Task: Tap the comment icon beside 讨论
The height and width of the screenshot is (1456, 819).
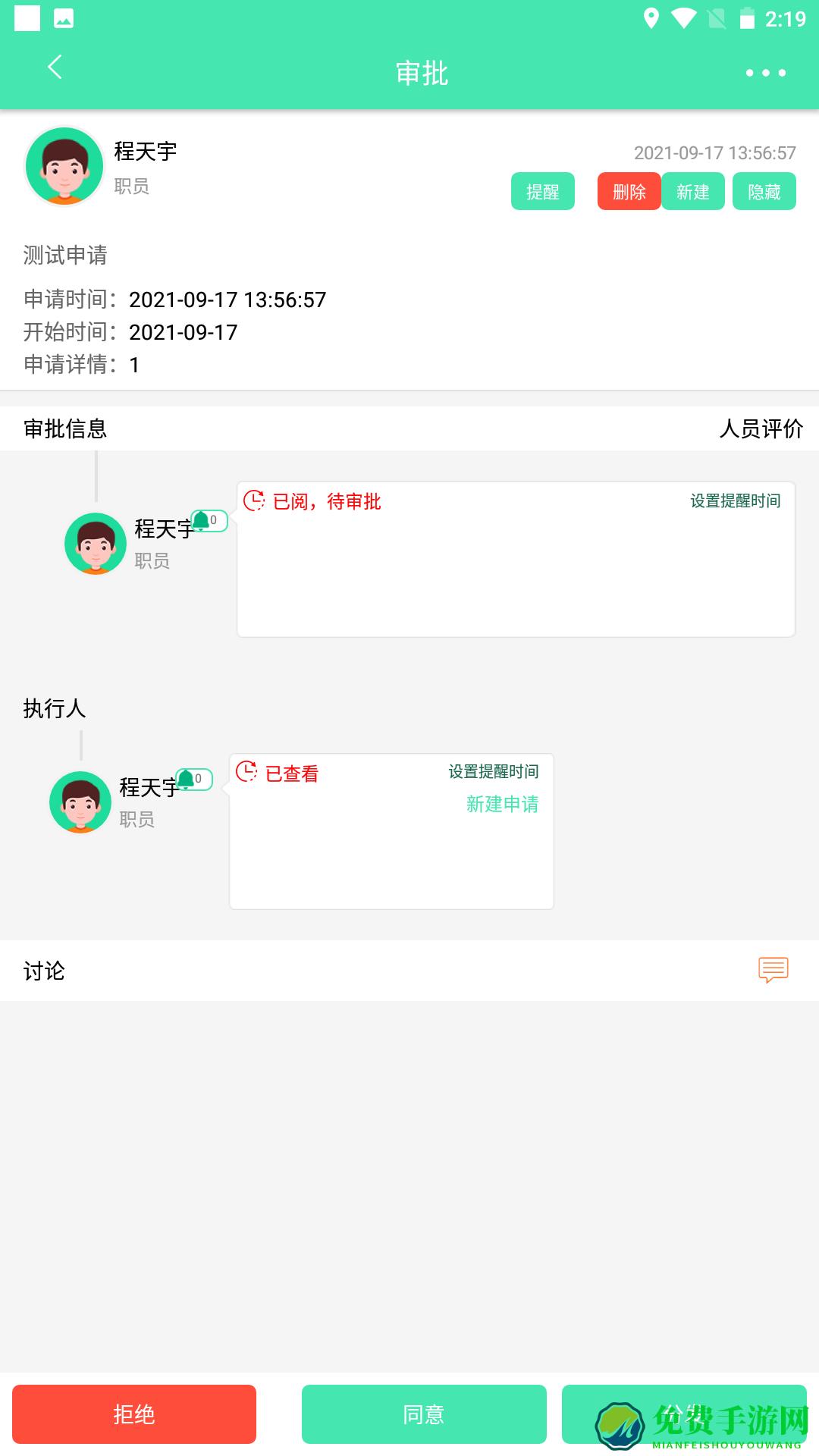Action: coord(772,970)
